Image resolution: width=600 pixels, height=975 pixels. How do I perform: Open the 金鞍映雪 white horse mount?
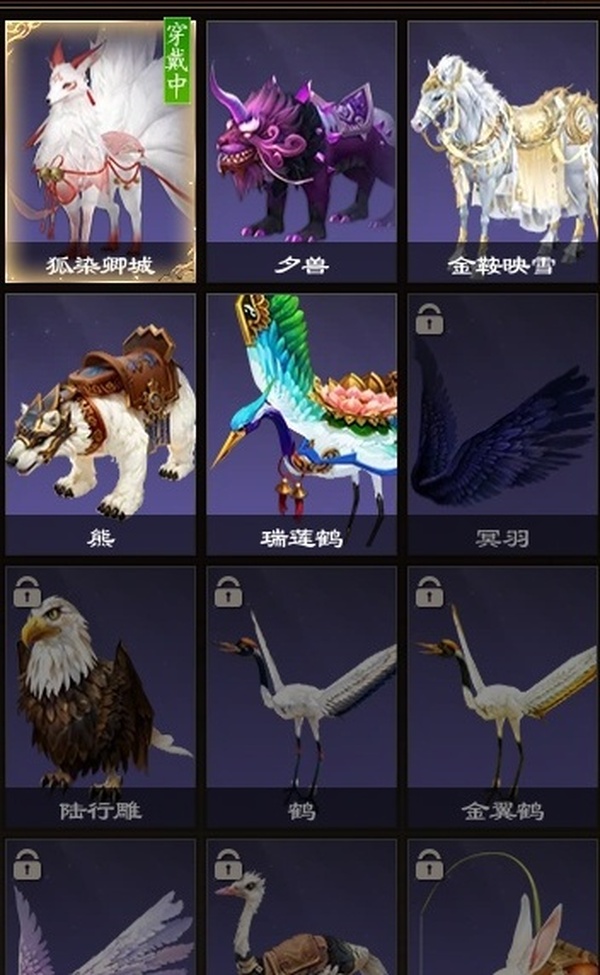pyautogui.click(x=502, y=150)
